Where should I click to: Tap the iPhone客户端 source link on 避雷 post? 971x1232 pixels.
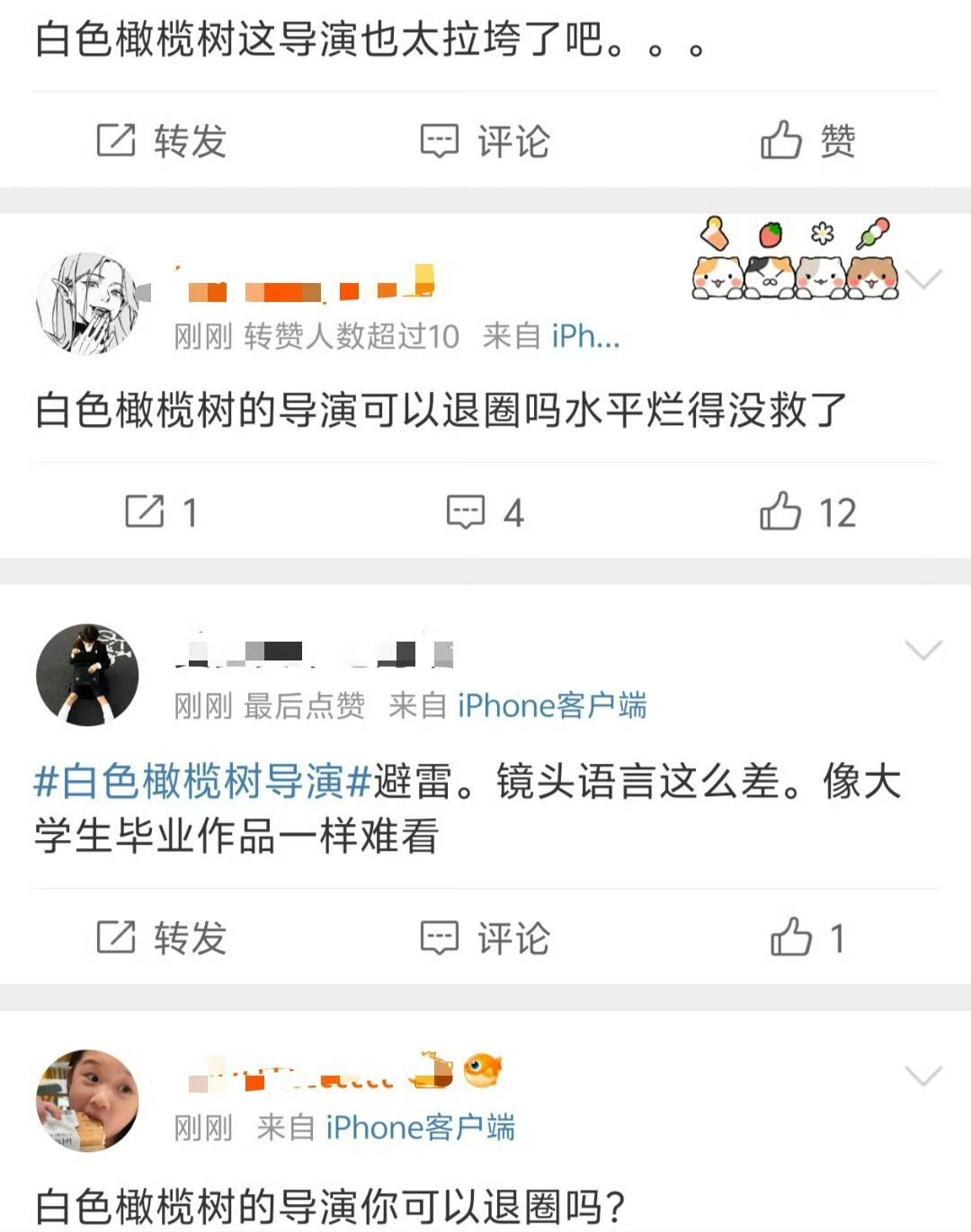[x=551, y=706]
